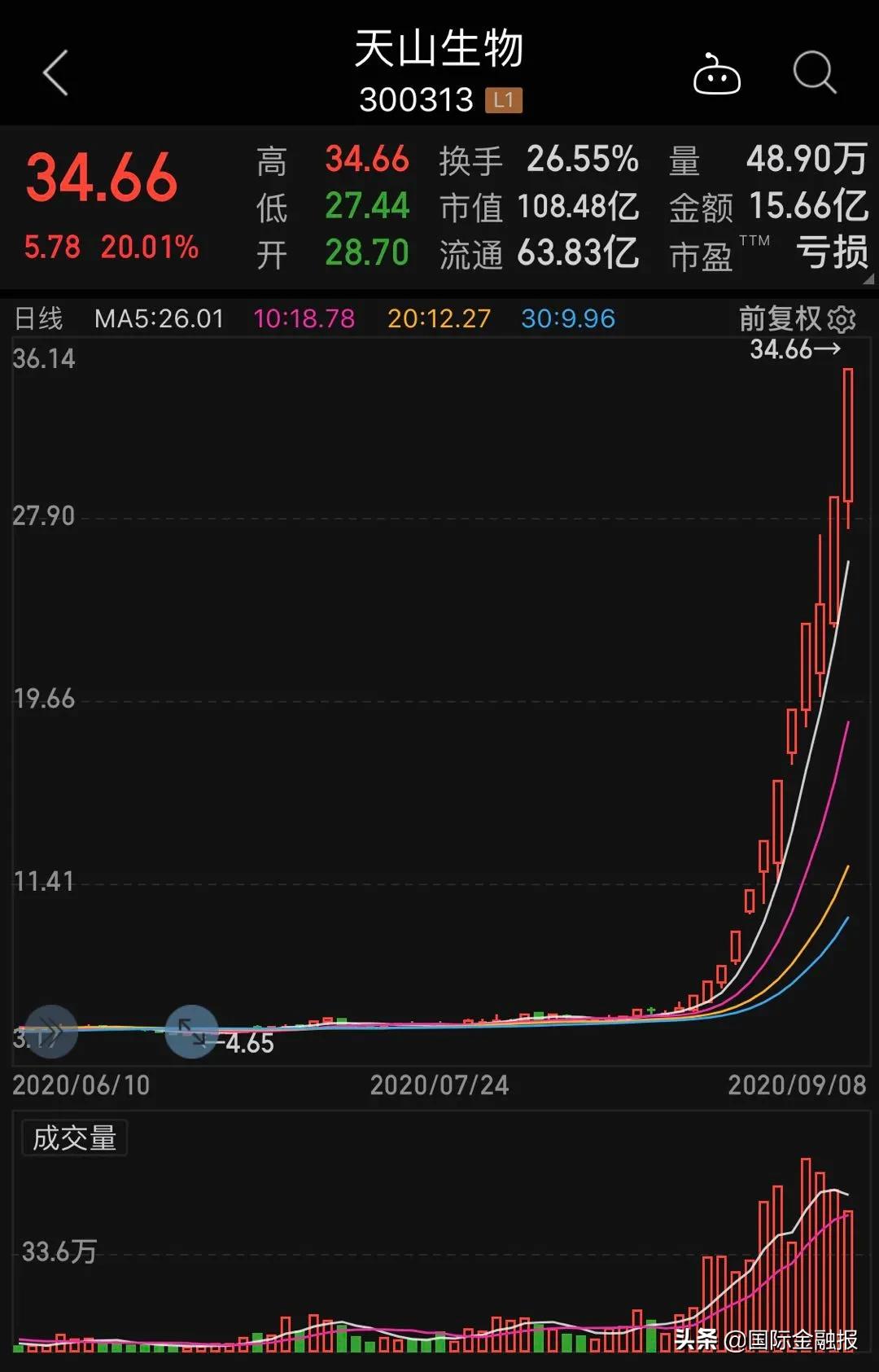The height and width of the screenshot is (1372, 879).
Task: Tap the fullscreen expand arrows on the chart
Action: point(191,1031)
